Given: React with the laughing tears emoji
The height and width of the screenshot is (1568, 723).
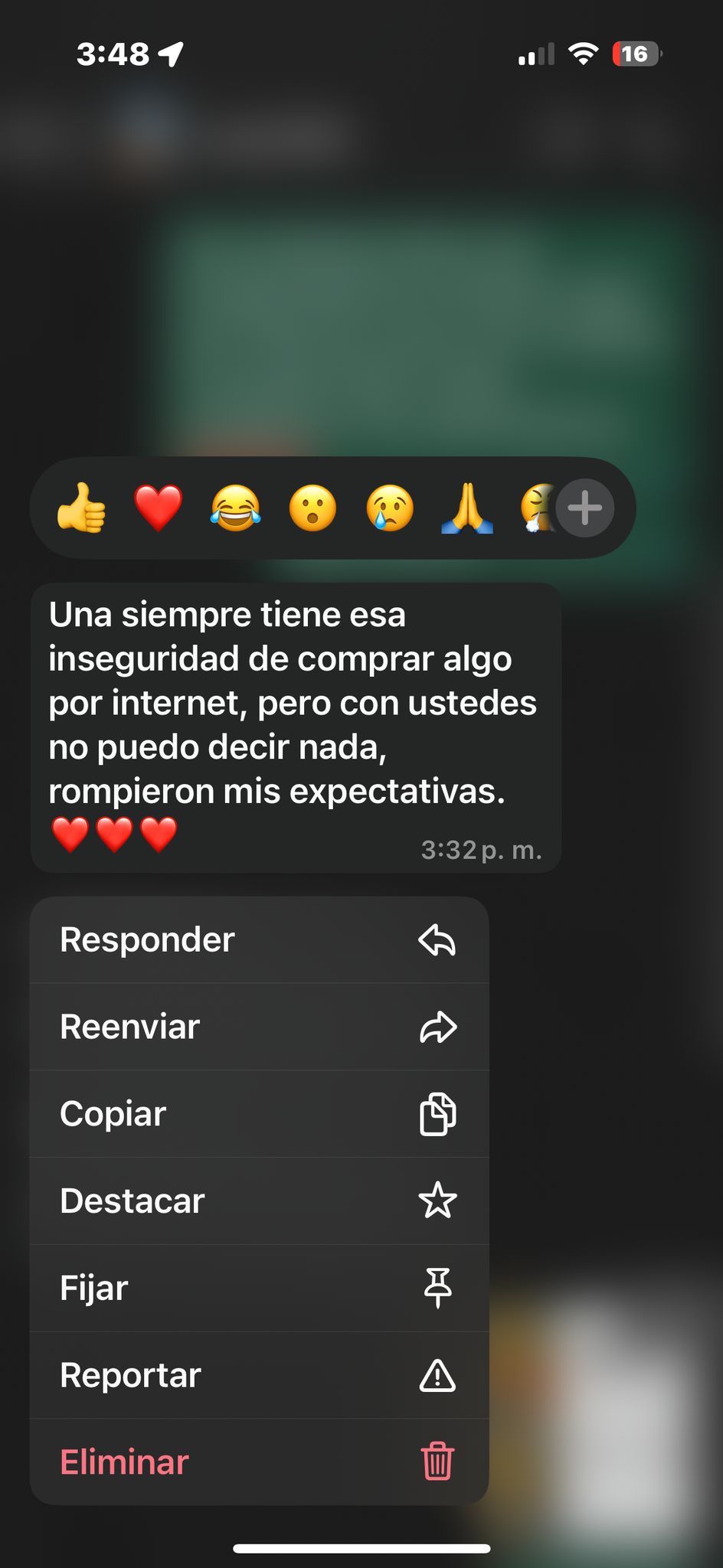Looking at the screenshot, I should click(236, 508).
